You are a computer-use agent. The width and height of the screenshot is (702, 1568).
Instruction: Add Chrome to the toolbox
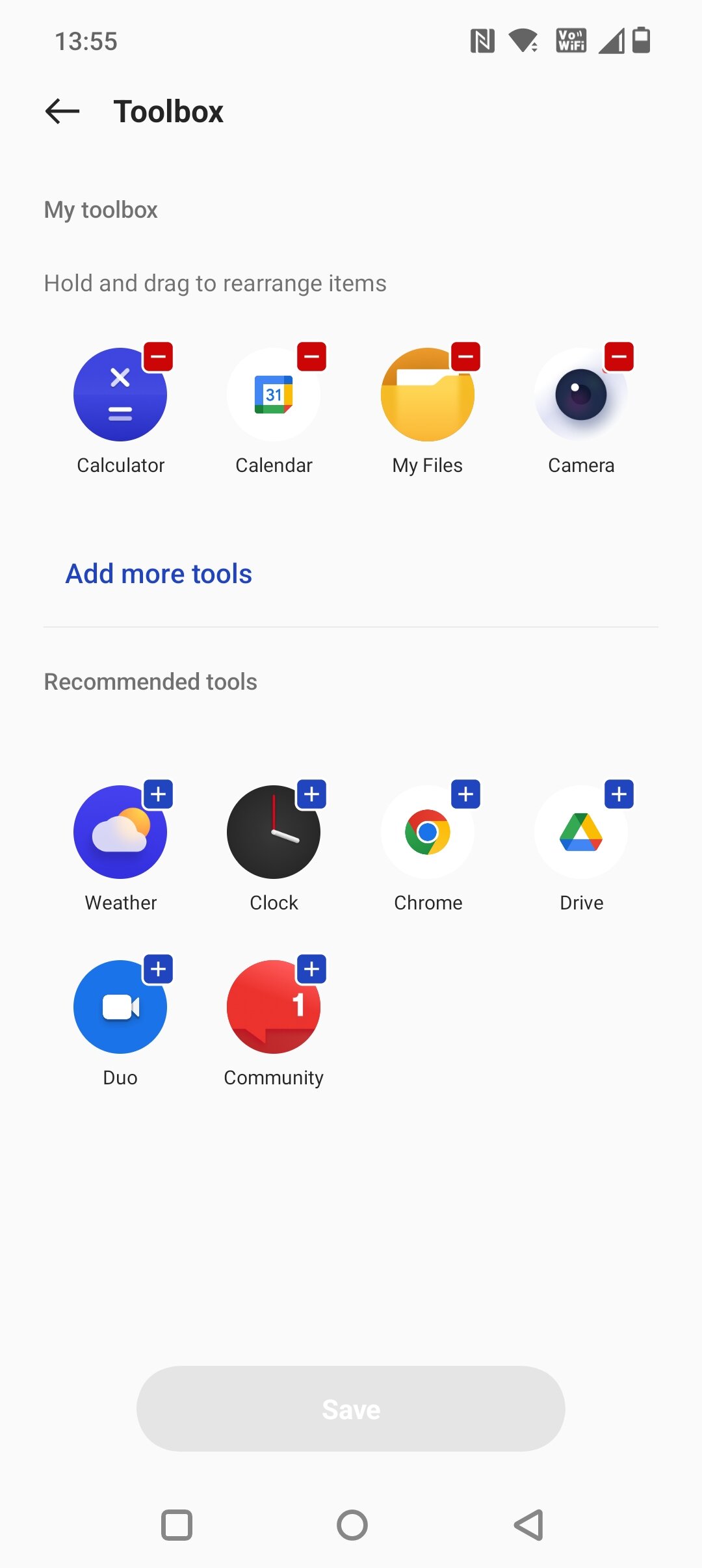[465, 794]
